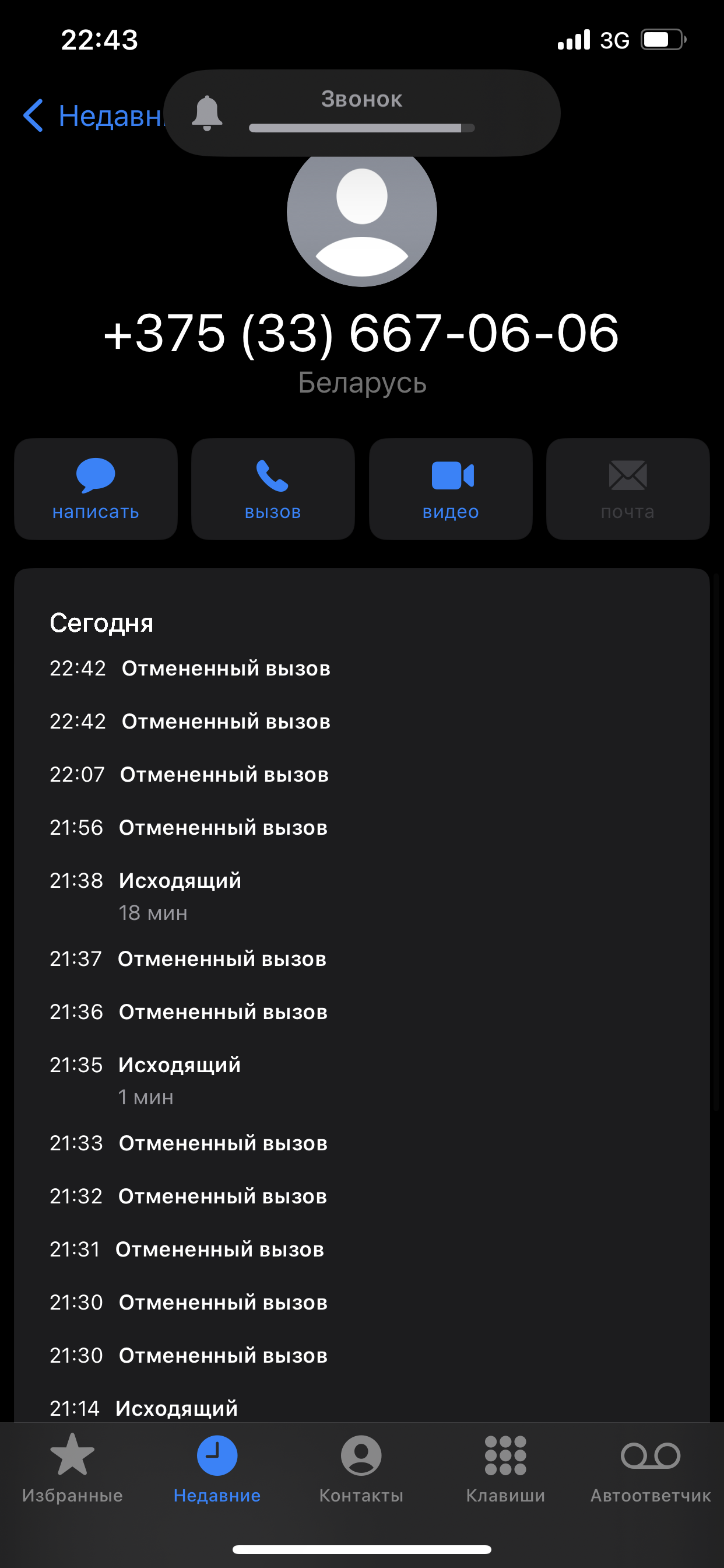Screen dimensions: 724x1568
Task: Open the Контакты tab
Action: click(361, 1467)
